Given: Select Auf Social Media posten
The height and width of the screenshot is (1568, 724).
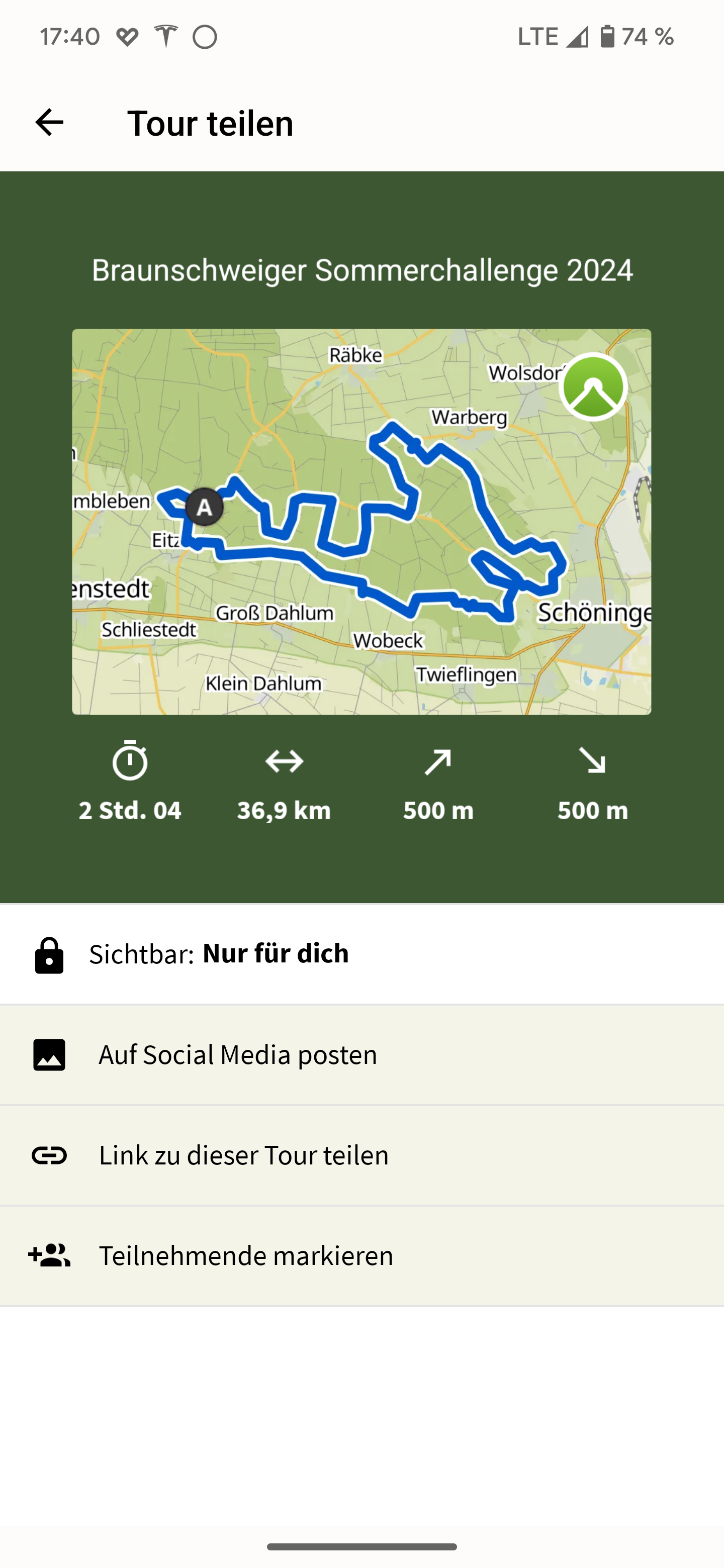Looking at the screenshot, I should 361,1055.
